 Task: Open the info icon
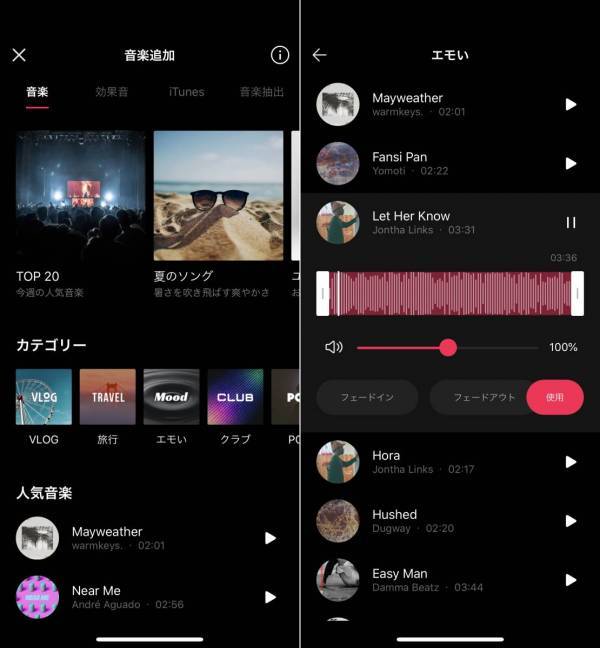pos(280,55)
